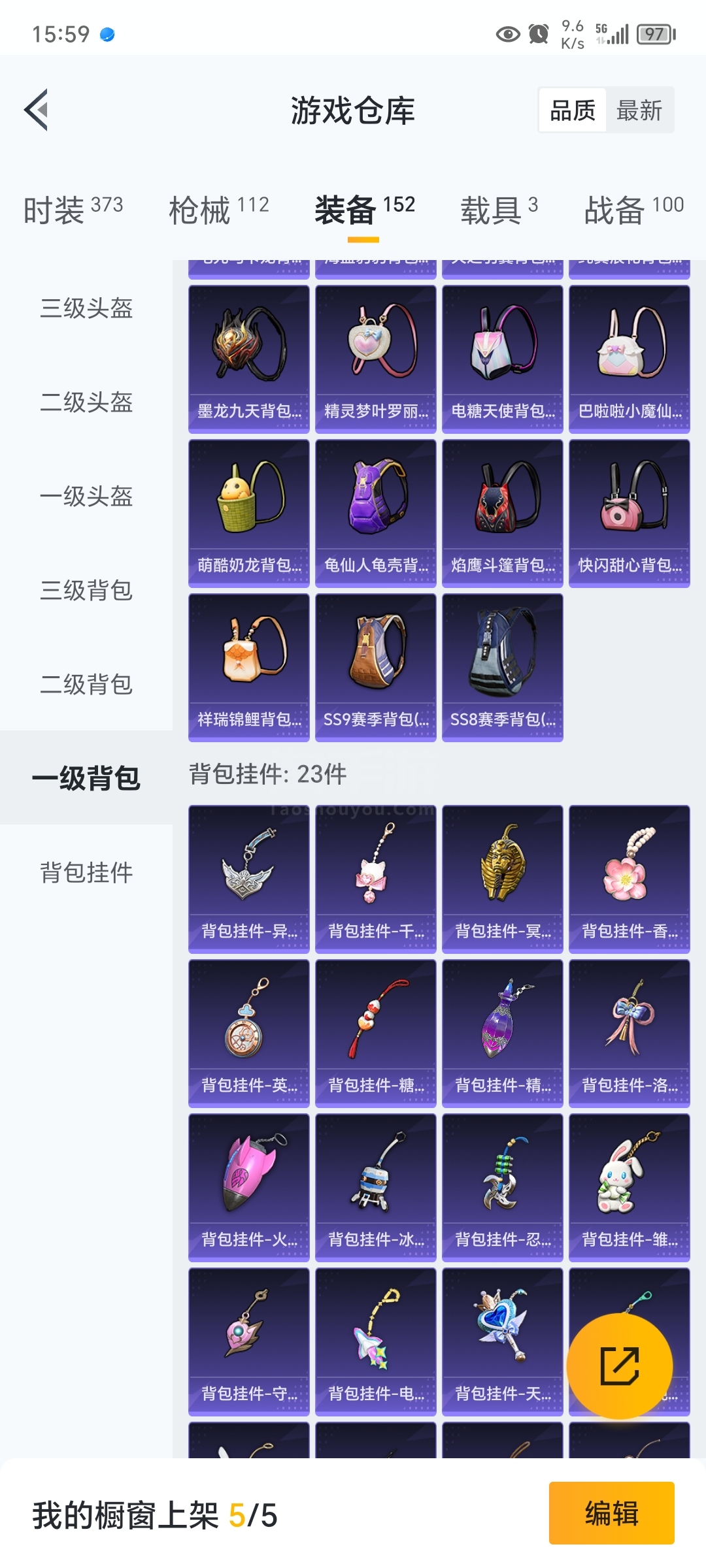This screenshot has width=706, height=1568.
Task: Tap the 编辑 button
Action: pos(612,1513)
